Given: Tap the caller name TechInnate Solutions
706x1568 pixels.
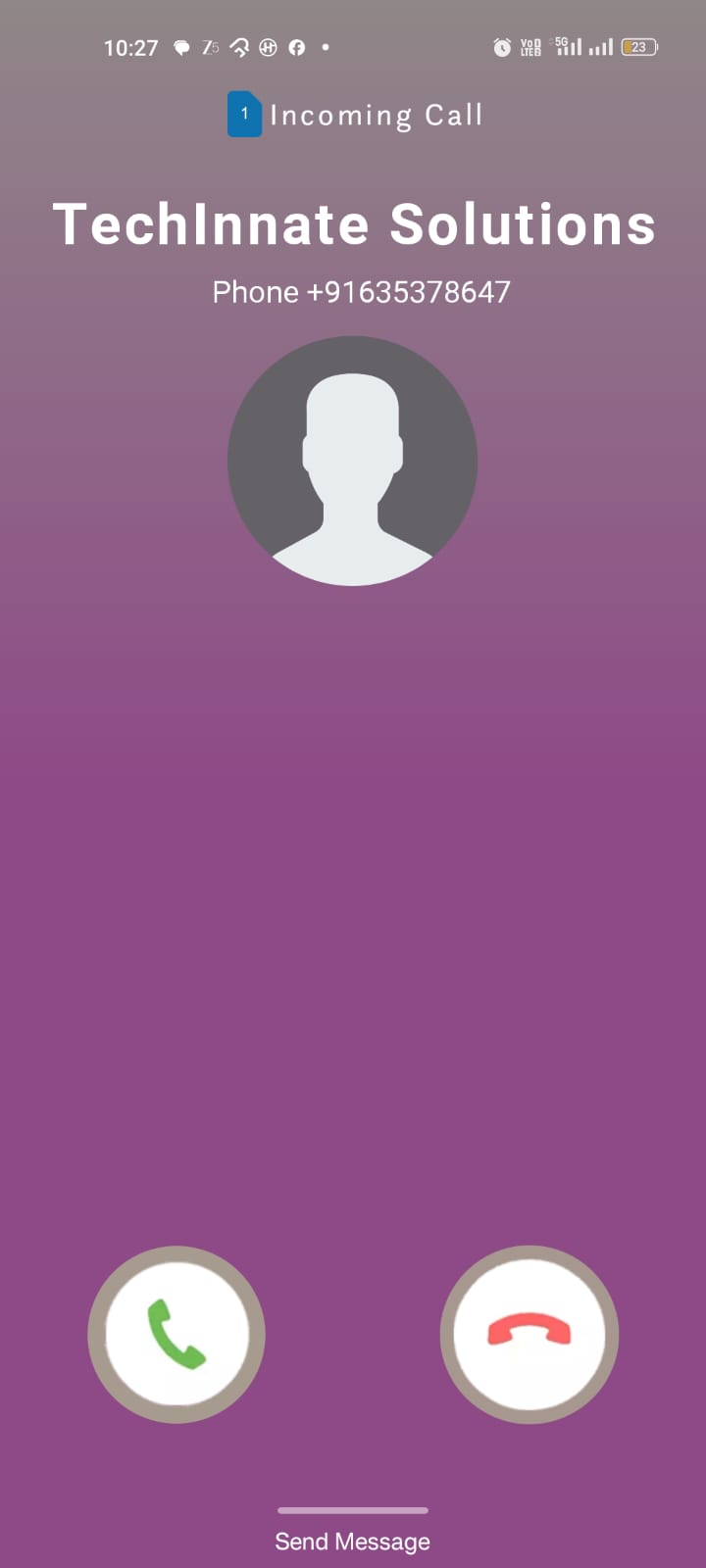Looking at the screenshot, I should click(353, 223).
